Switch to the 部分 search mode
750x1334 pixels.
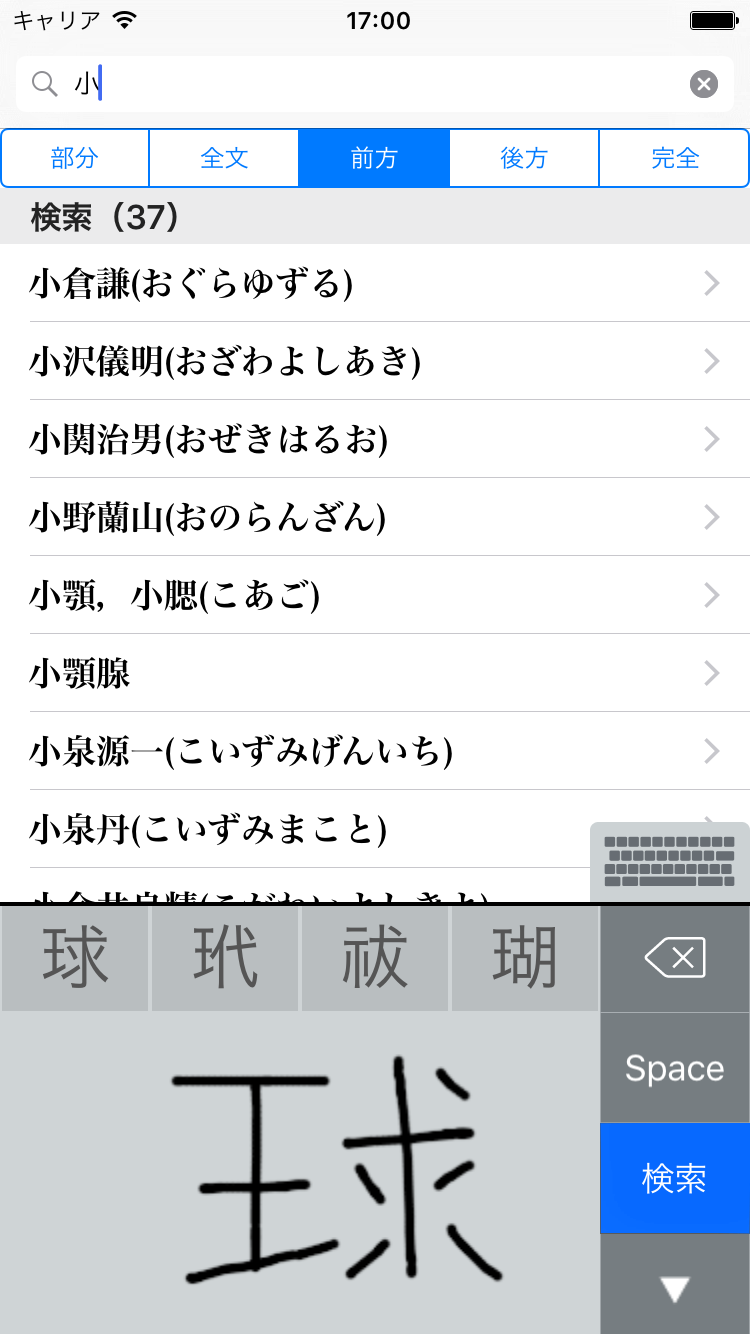click(75, 158)
